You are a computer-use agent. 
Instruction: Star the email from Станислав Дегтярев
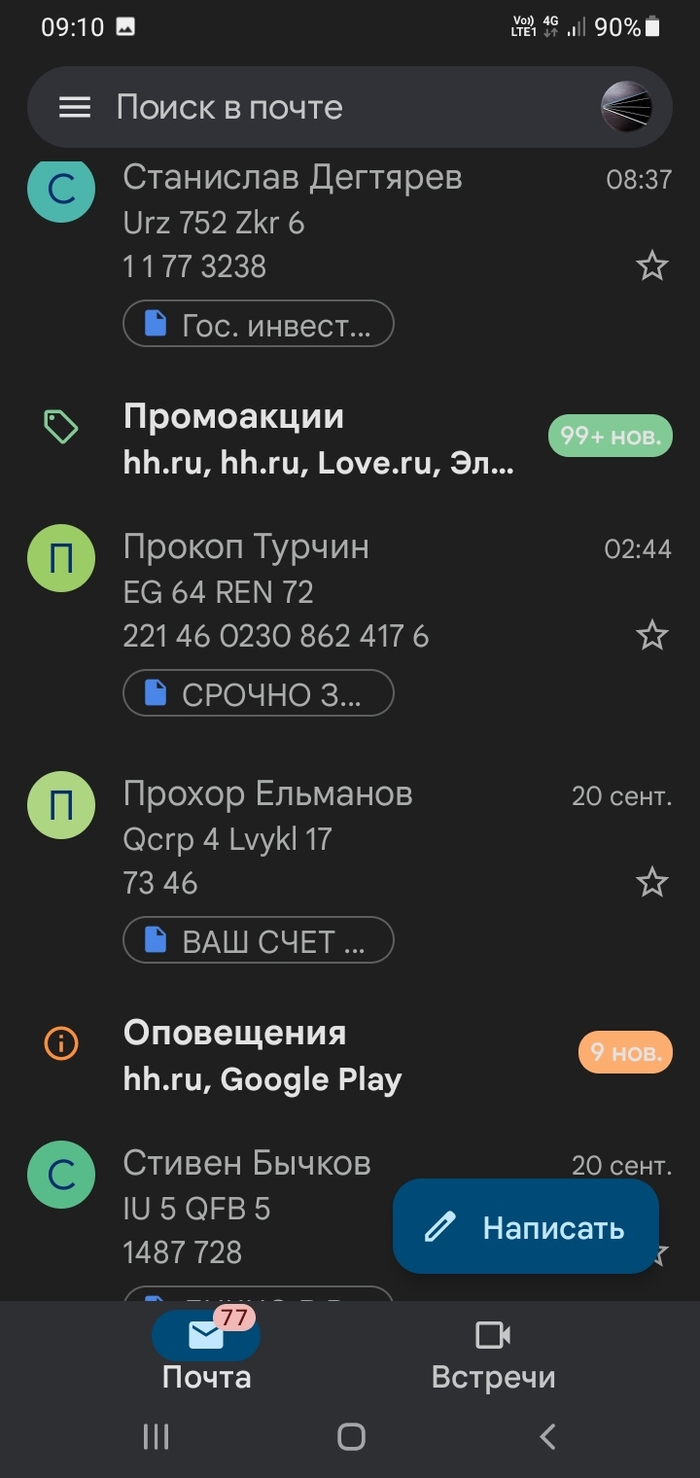652,266
